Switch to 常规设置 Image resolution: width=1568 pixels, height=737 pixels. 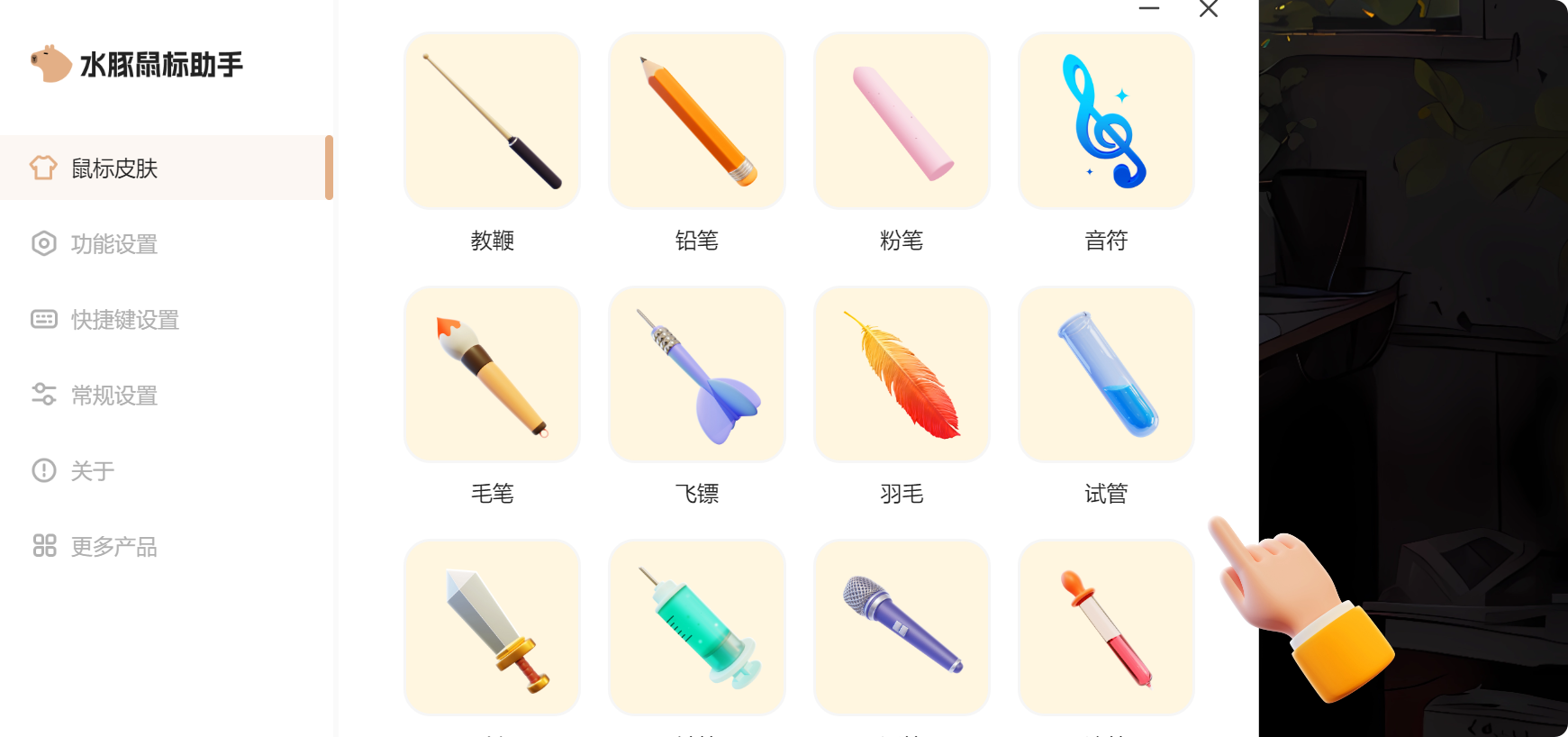point(114,396)
